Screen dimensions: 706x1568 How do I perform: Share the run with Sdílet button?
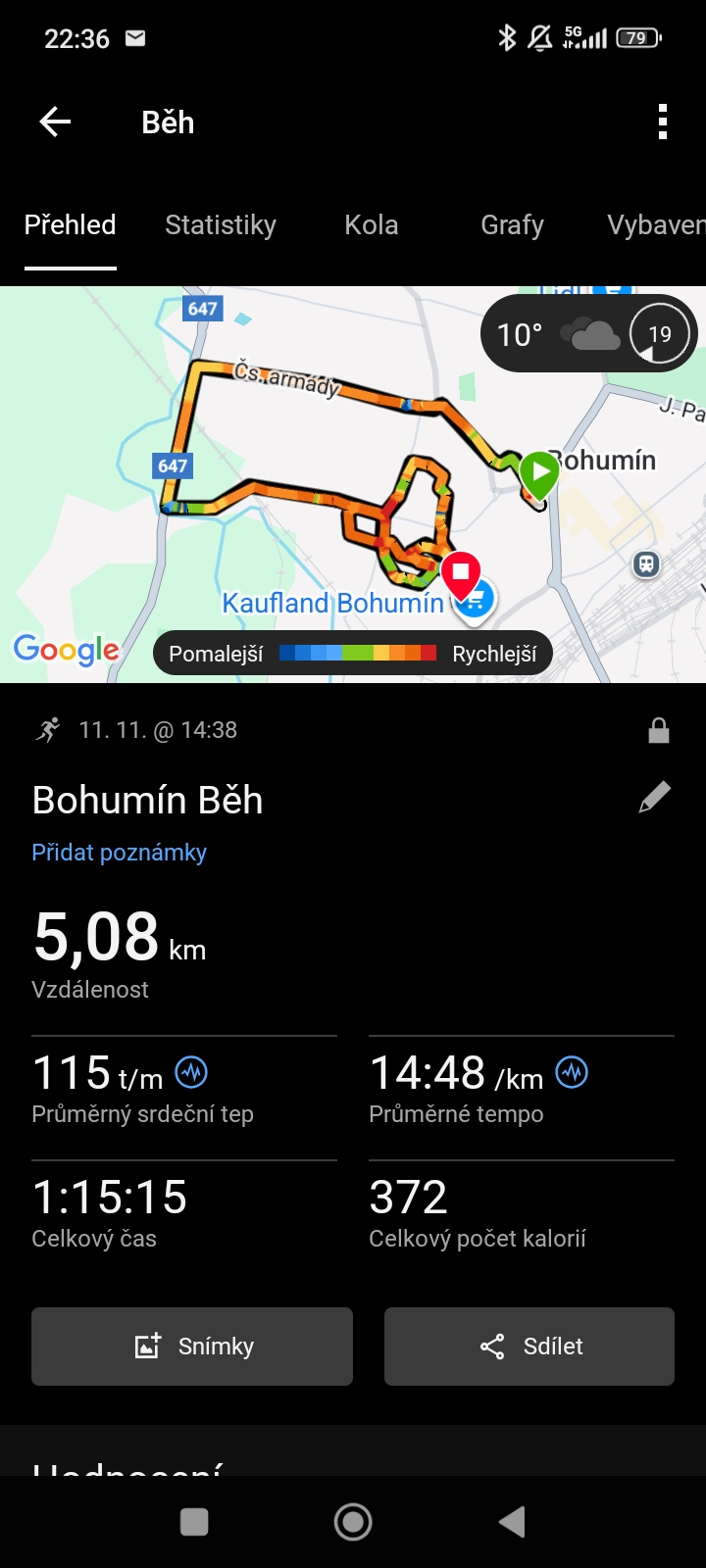[529, 1346]
